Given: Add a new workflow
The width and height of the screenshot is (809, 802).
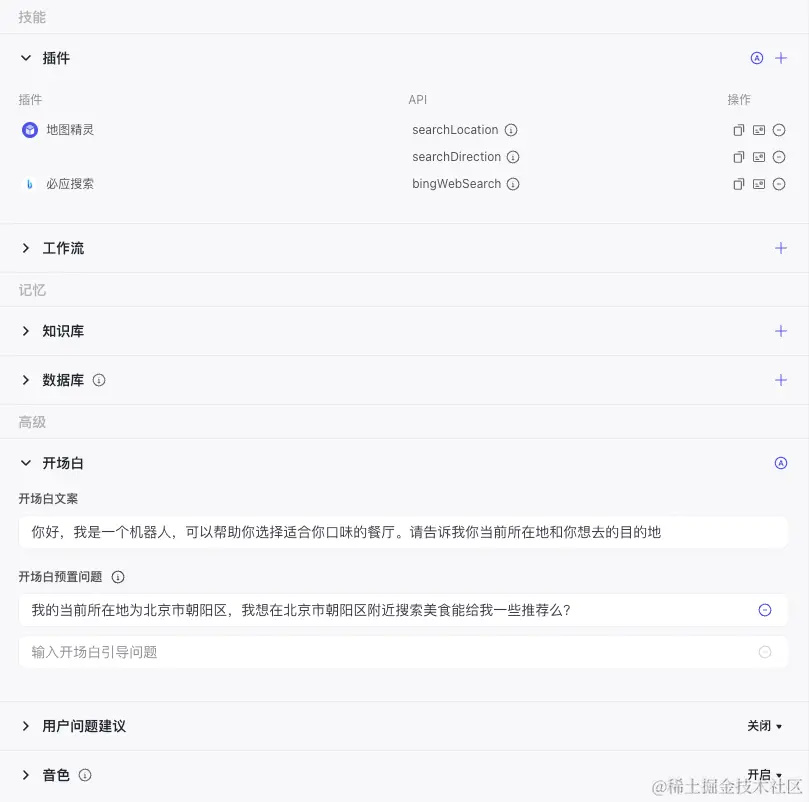Looking at the screenshot, I should pyautogui.click(x=781, y=248).
